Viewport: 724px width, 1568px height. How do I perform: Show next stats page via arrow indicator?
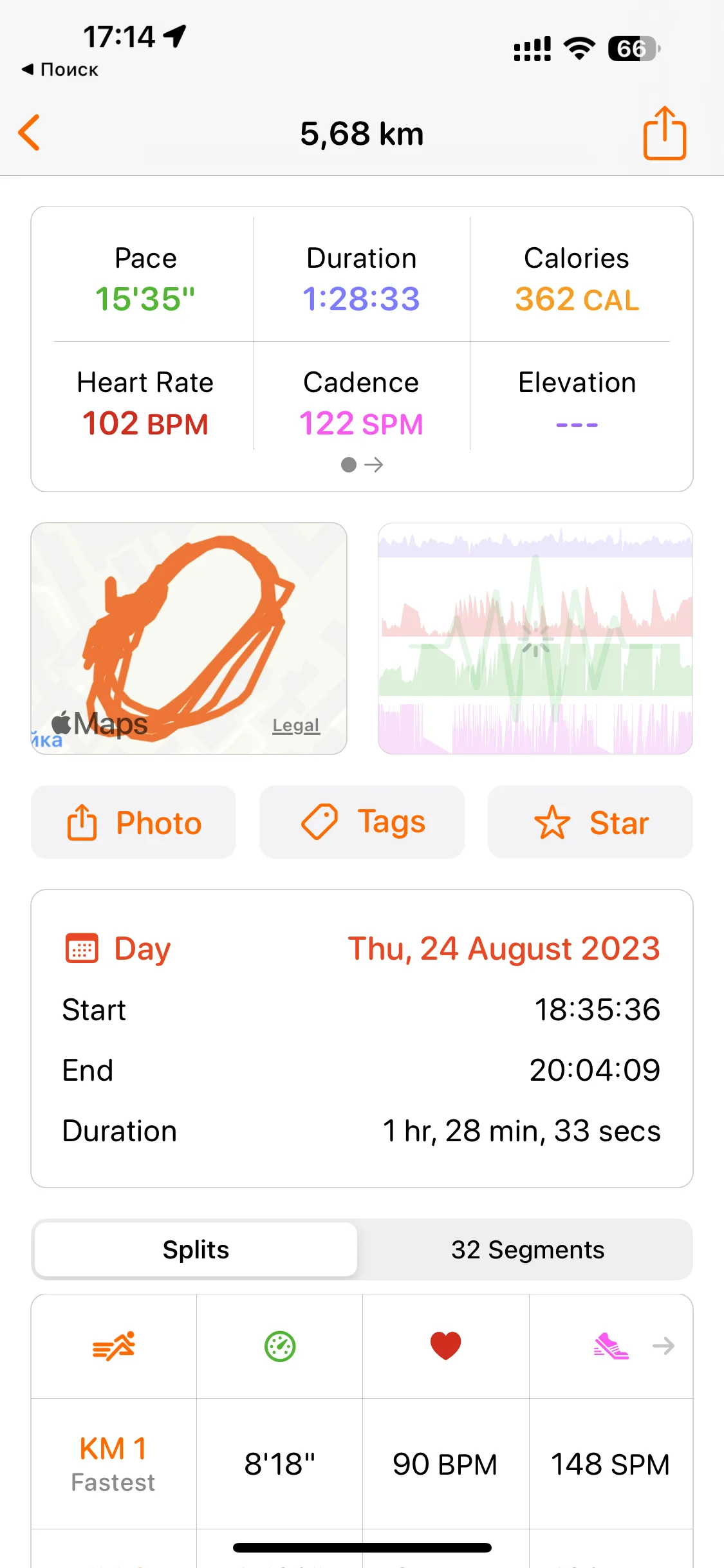coord(373,465)
